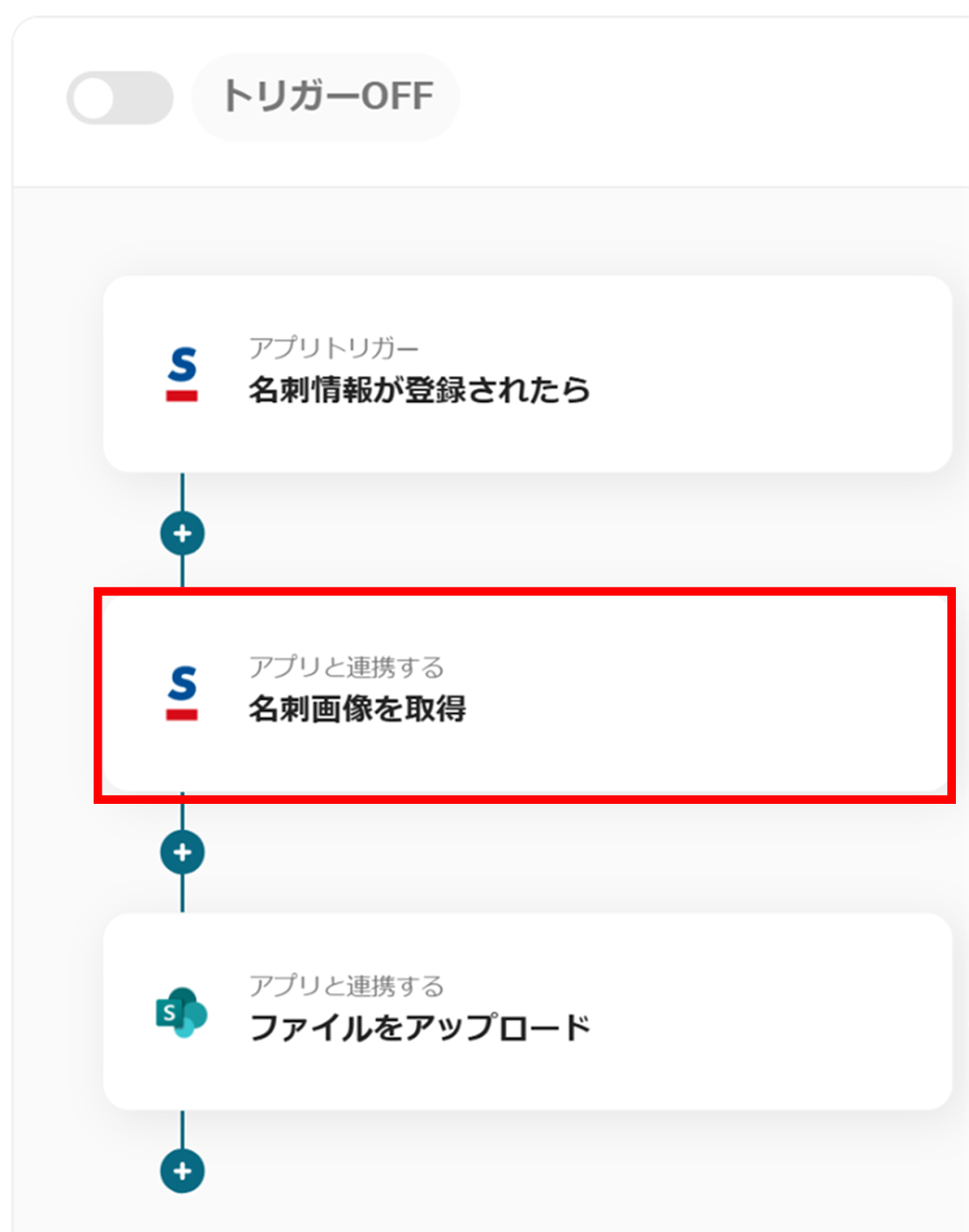Add a step below 名刺画像を取得

182,852
